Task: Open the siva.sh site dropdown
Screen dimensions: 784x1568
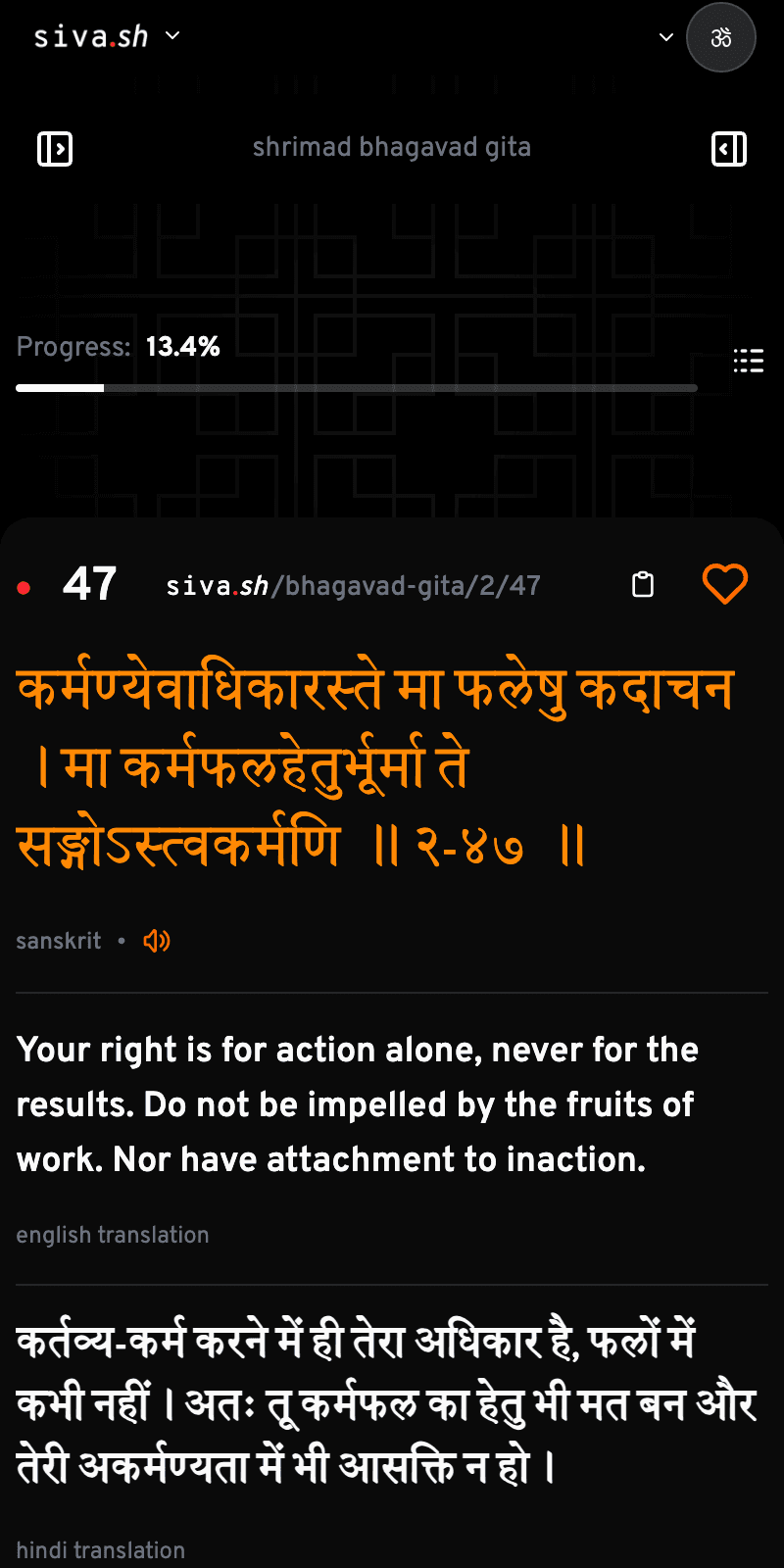Action: [172, 36]
